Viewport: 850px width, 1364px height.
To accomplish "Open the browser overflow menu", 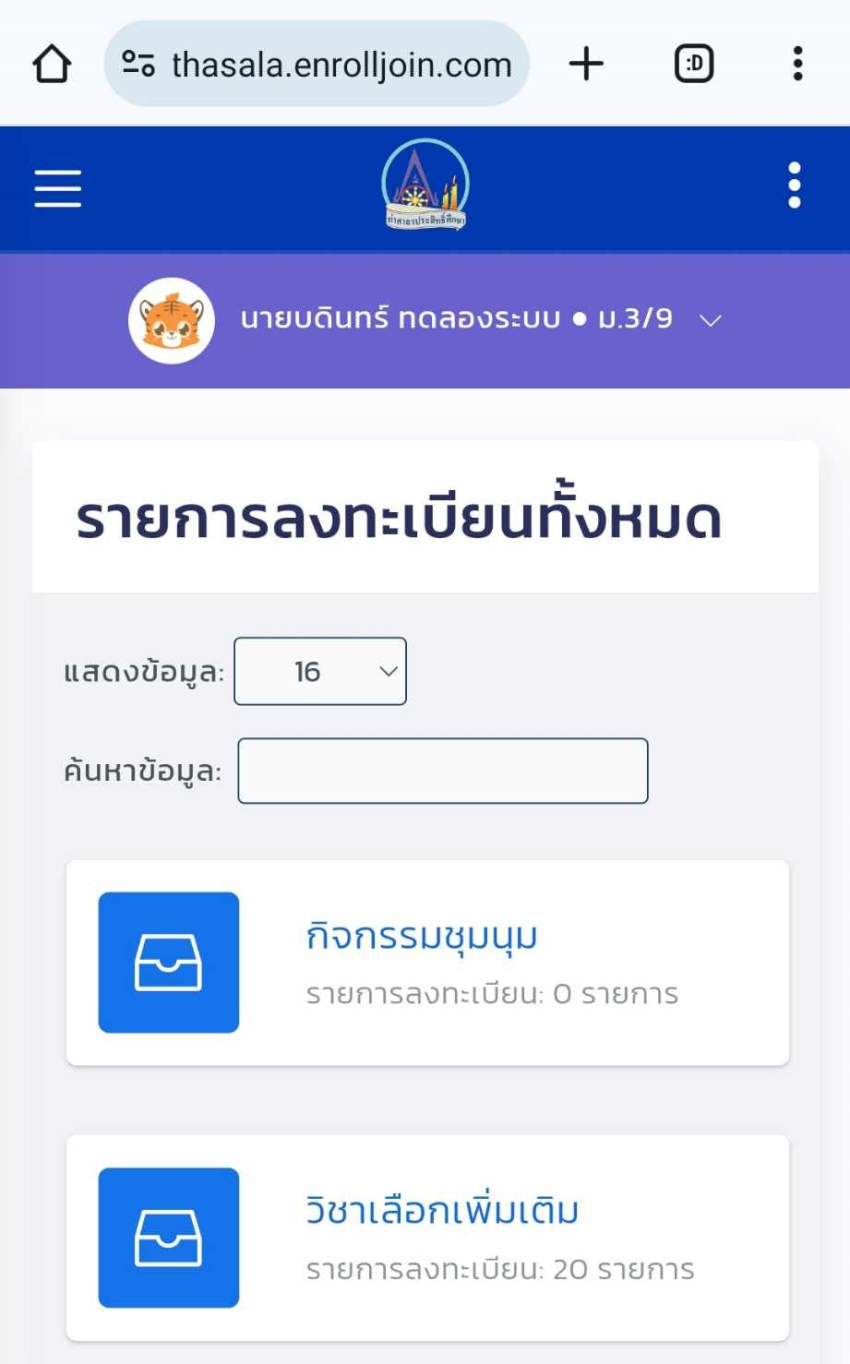I will pyautogui.click(x=797, y=64).
